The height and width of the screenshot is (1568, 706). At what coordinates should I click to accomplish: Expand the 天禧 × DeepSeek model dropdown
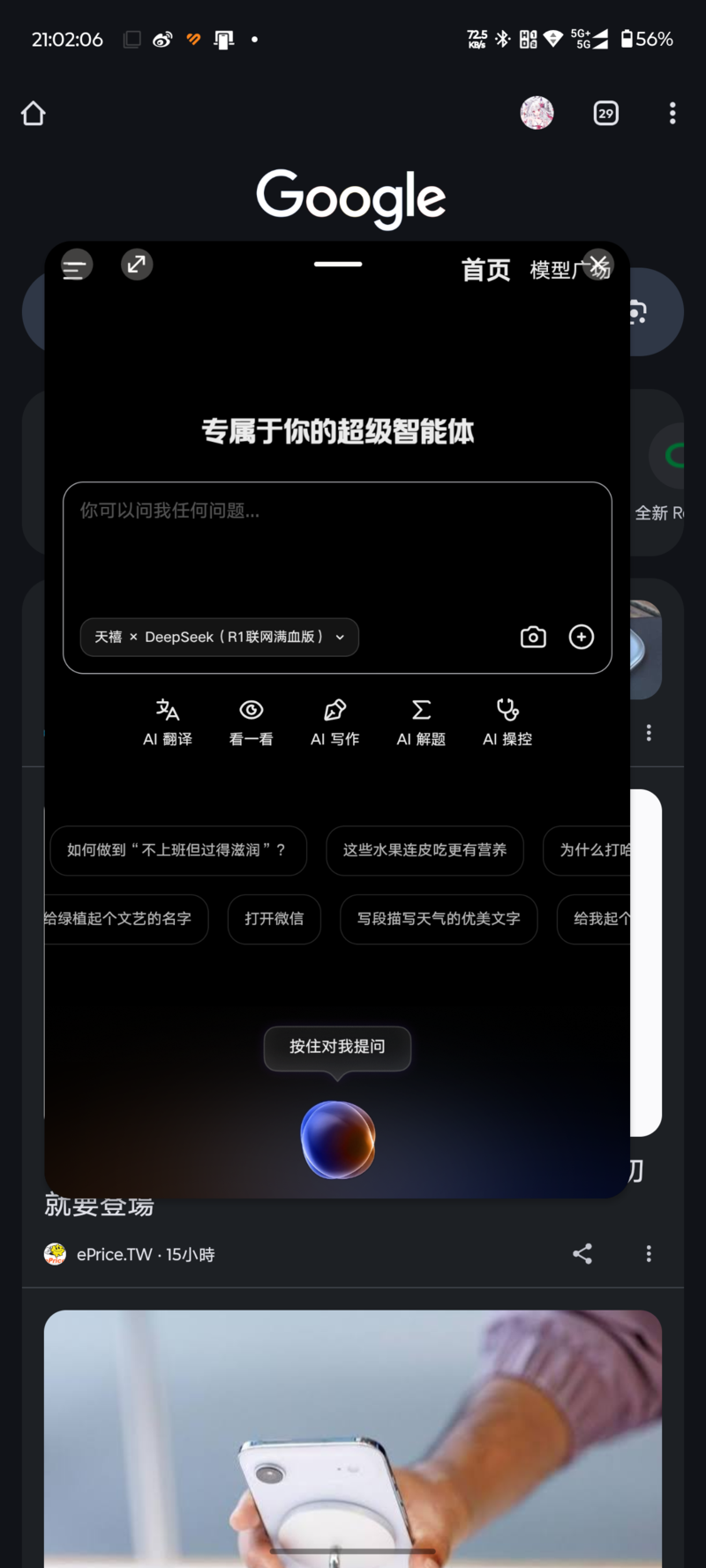[x=220, y=637]
